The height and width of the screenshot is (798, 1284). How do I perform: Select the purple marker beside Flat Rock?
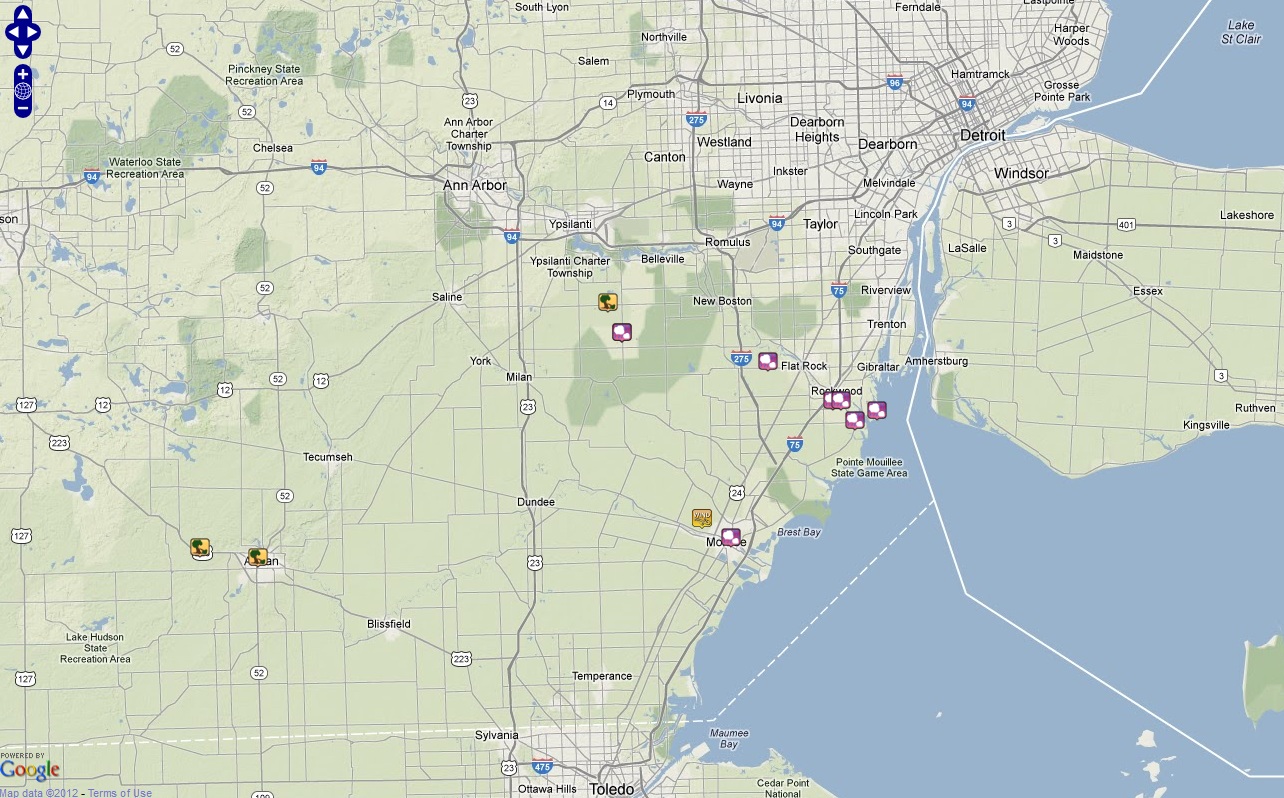click(x=768, y=361)
